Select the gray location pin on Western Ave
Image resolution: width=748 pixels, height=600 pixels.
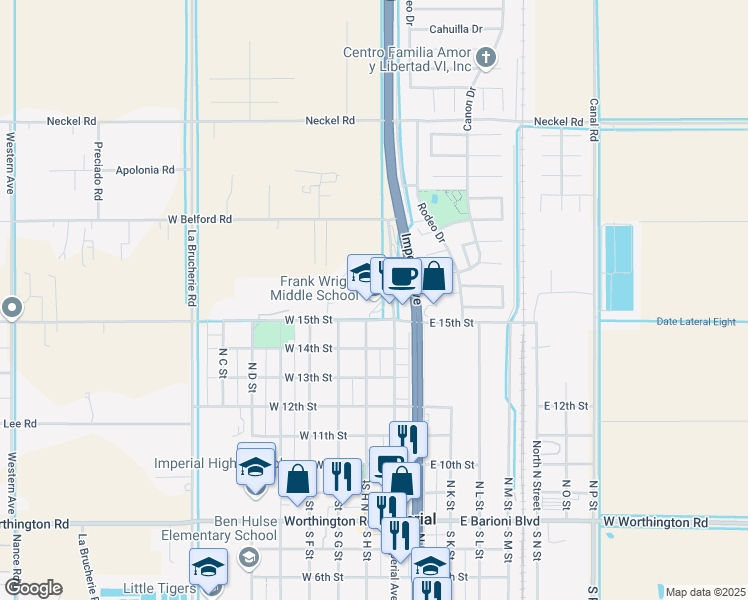click(12, 308)
